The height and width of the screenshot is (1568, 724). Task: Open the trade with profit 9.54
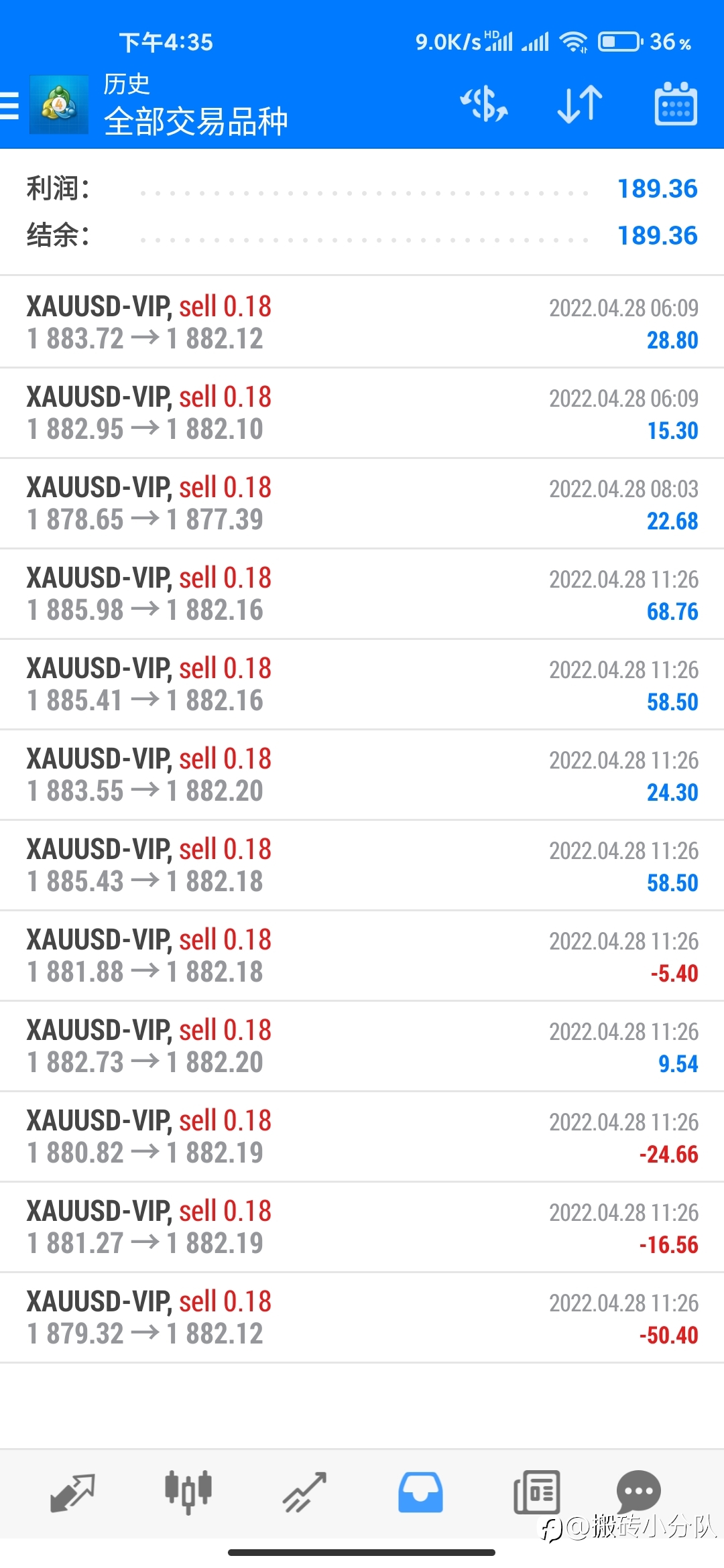(x=362, y=1046)
